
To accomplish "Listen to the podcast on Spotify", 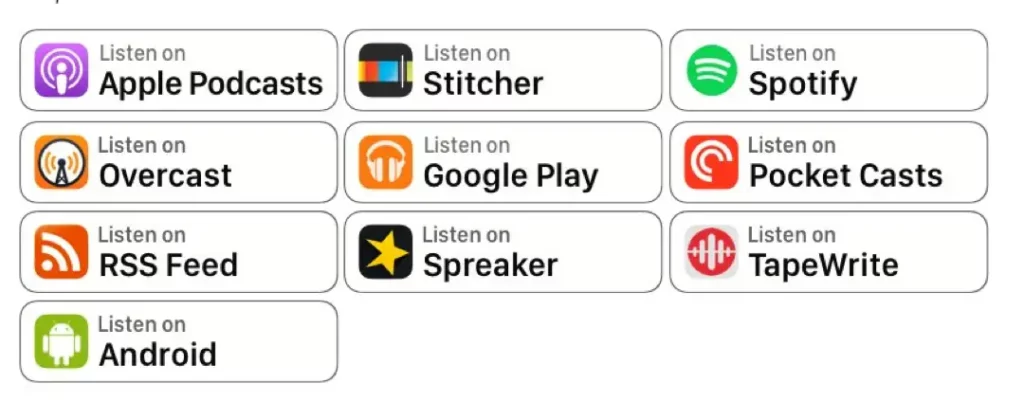I will coord(828,70).
